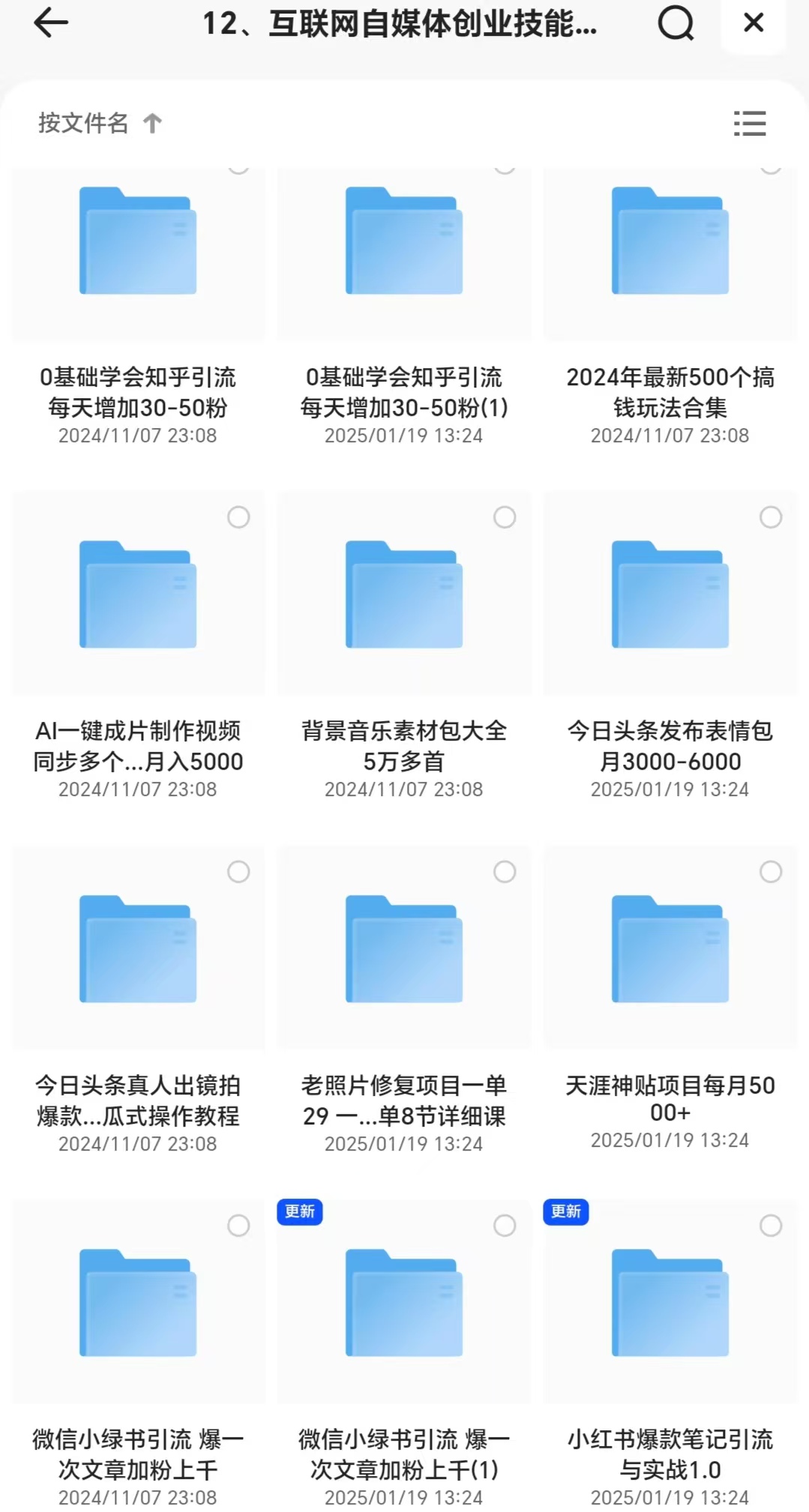
Task: Open folder 天涯神贴项目每月5000+
Action: point(670,949)
